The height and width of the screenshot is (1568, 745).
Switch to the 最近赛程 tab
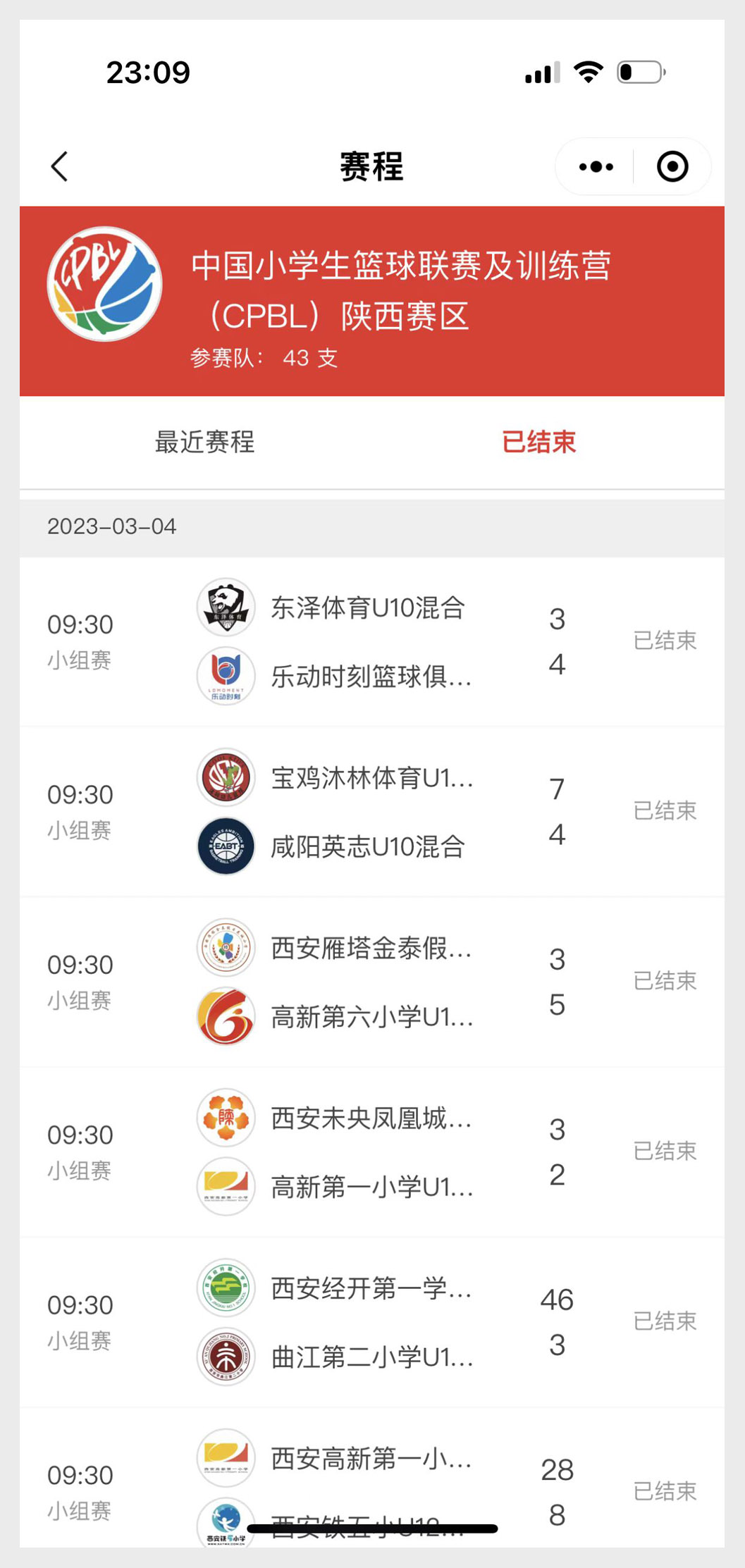coord(204,442)
